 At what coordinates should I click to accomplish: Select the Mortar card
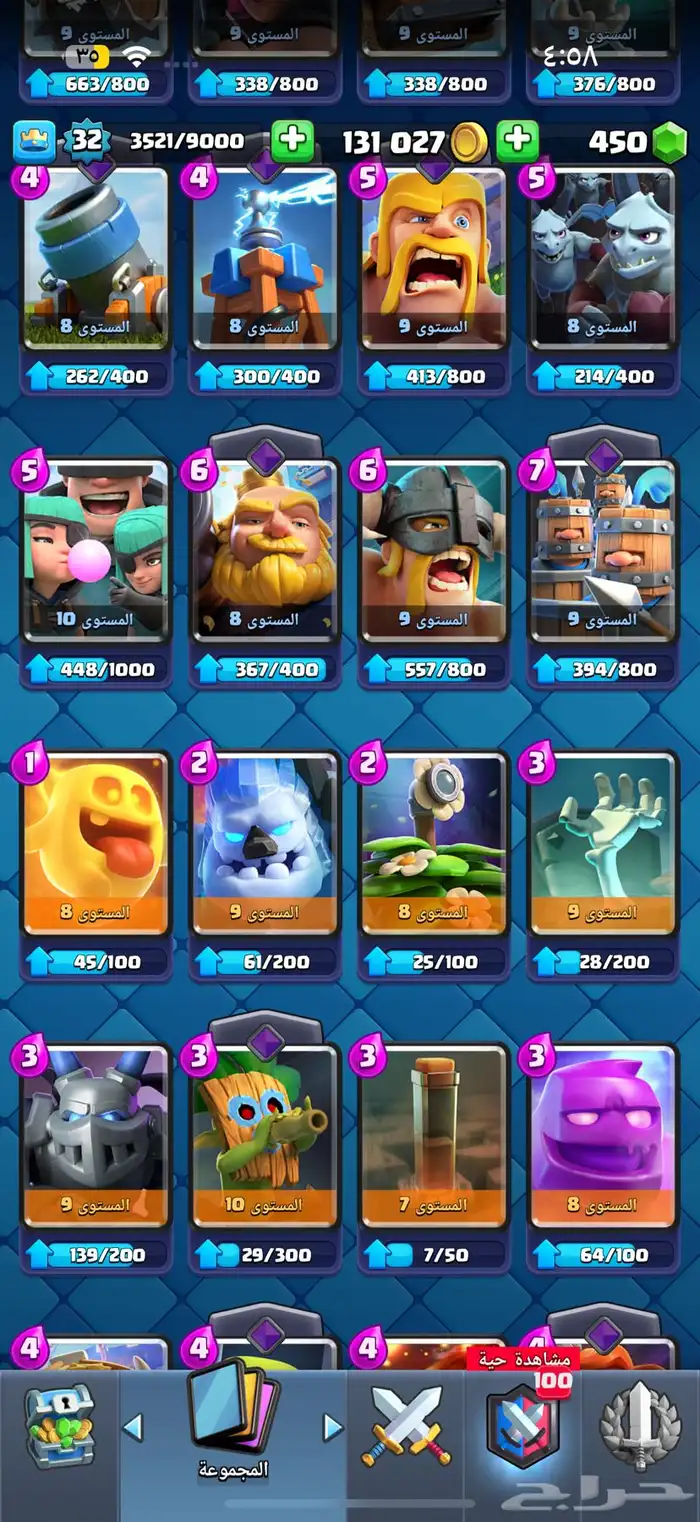[x=96, y=258]
